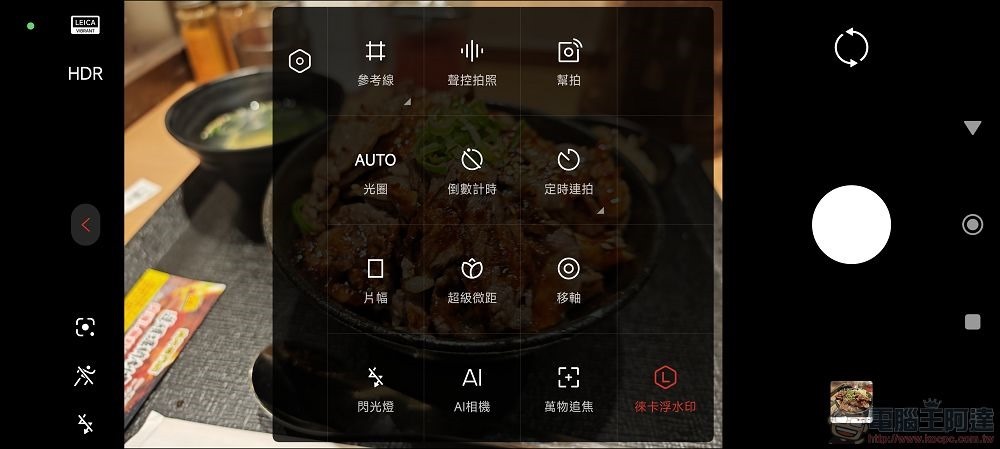Collapse the panel with red arrow
Screen dimensions: 1000x449
pyautogui.click(x=85, y=225)
